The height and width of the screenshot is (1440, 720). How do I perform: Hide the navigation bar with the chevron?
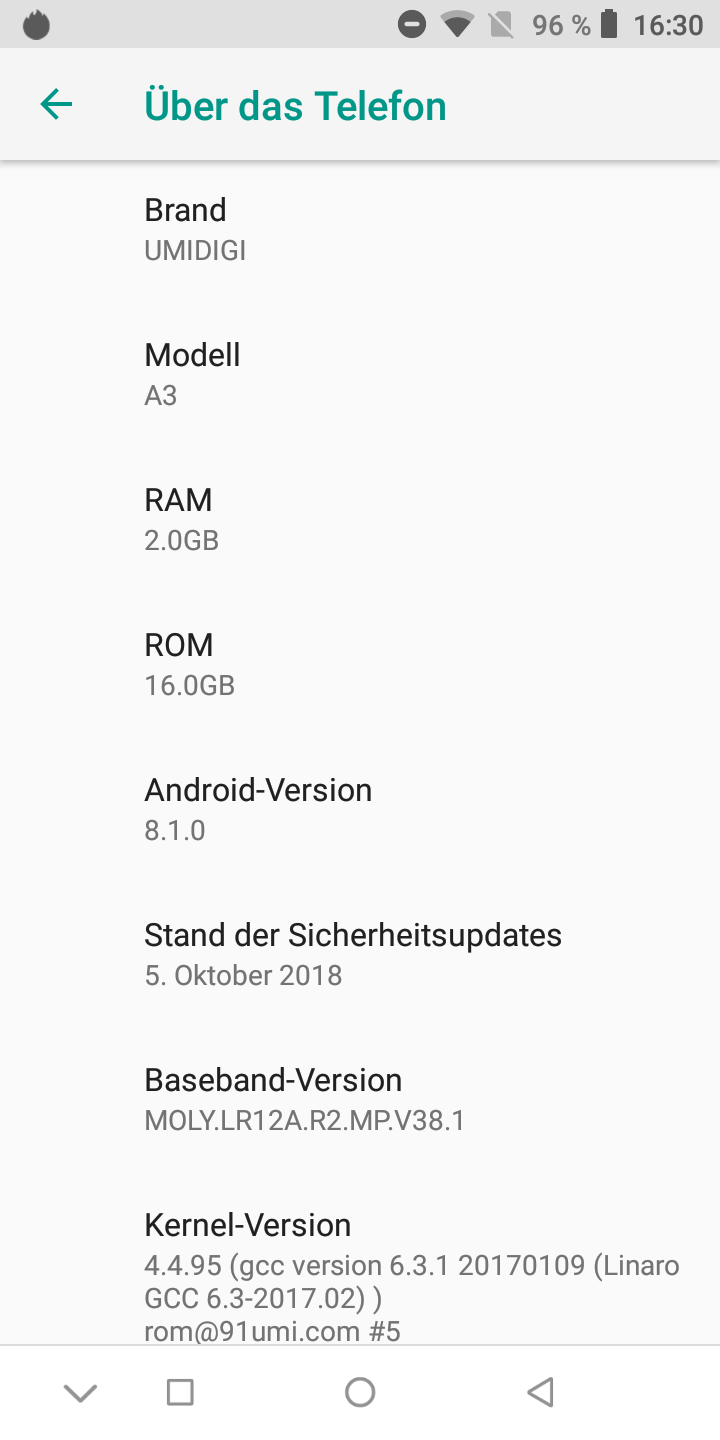pyautogui.click(x=80, y=1392)
